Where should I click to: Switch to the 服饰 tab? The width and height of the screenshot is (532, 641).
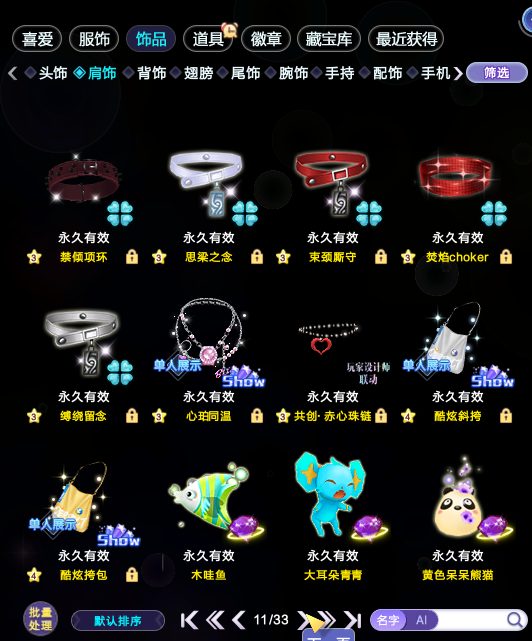94,39
